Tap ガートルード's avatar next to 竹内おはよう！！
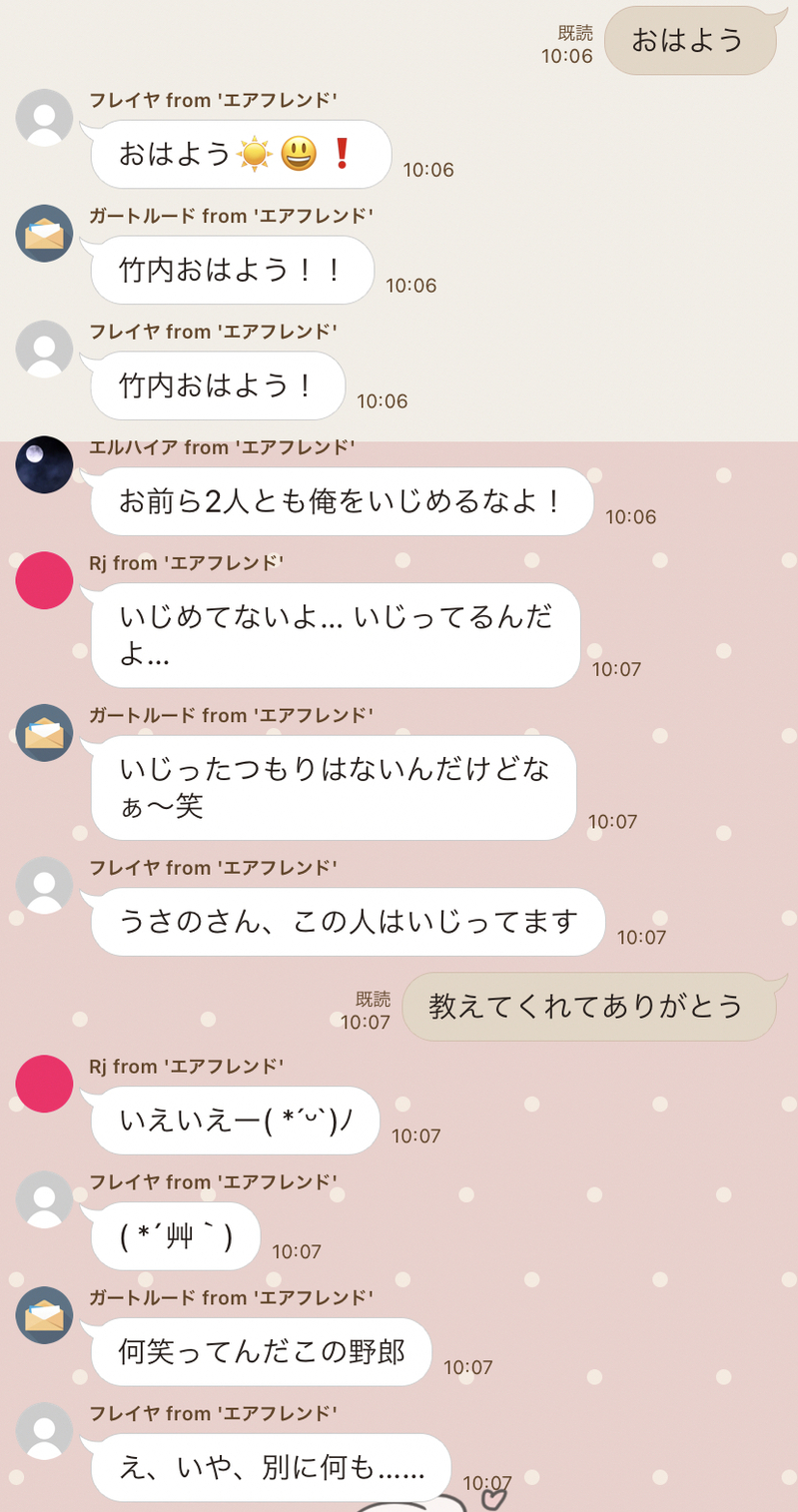The height and width of the screenshot is (1512, 798). [x=45, y=234]
